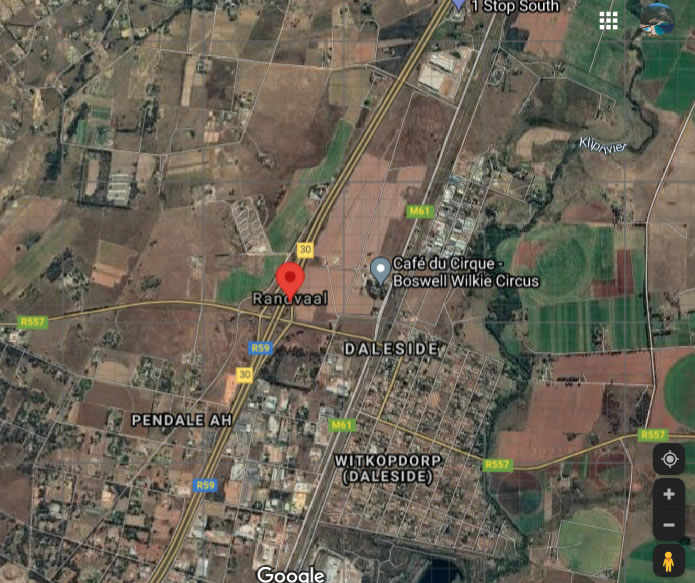Center map on my location

(x=669, y=459)
